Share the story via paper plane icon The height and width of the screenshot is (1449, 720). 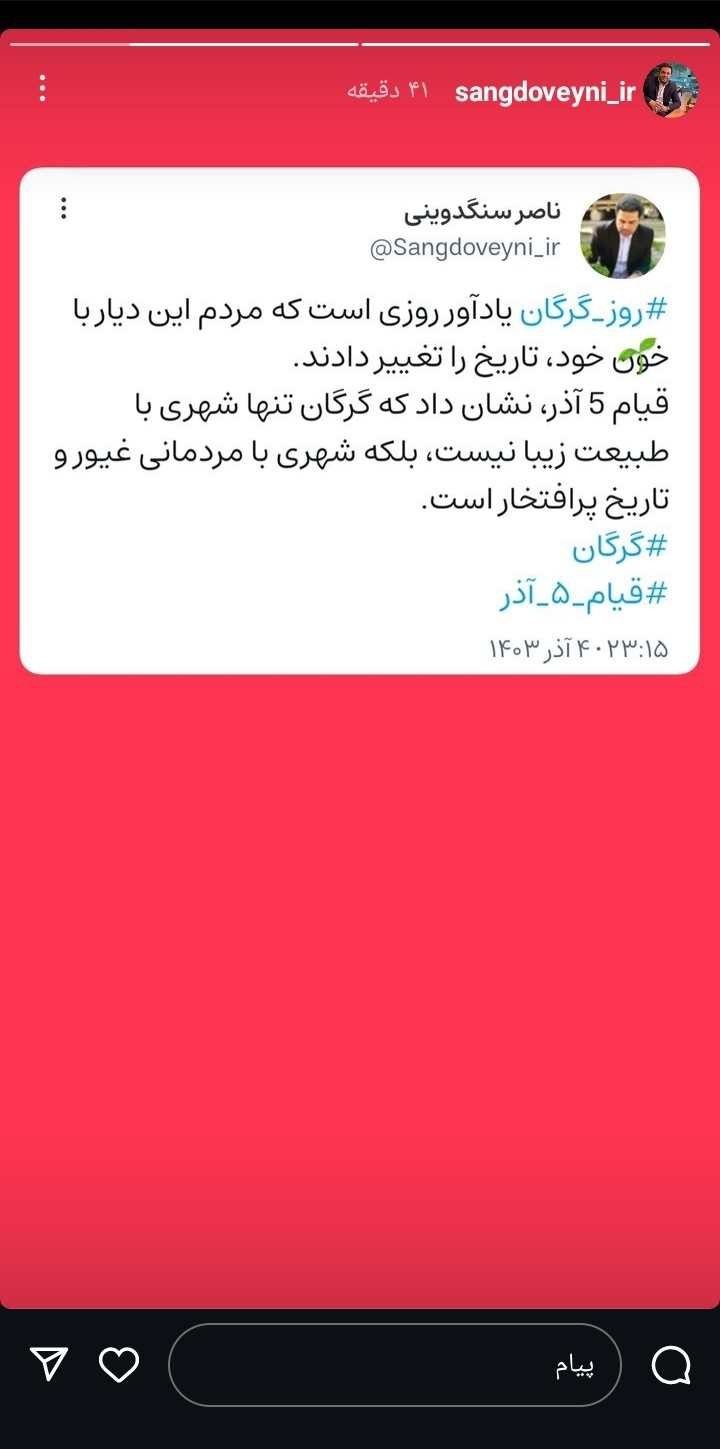(48, 1364)
